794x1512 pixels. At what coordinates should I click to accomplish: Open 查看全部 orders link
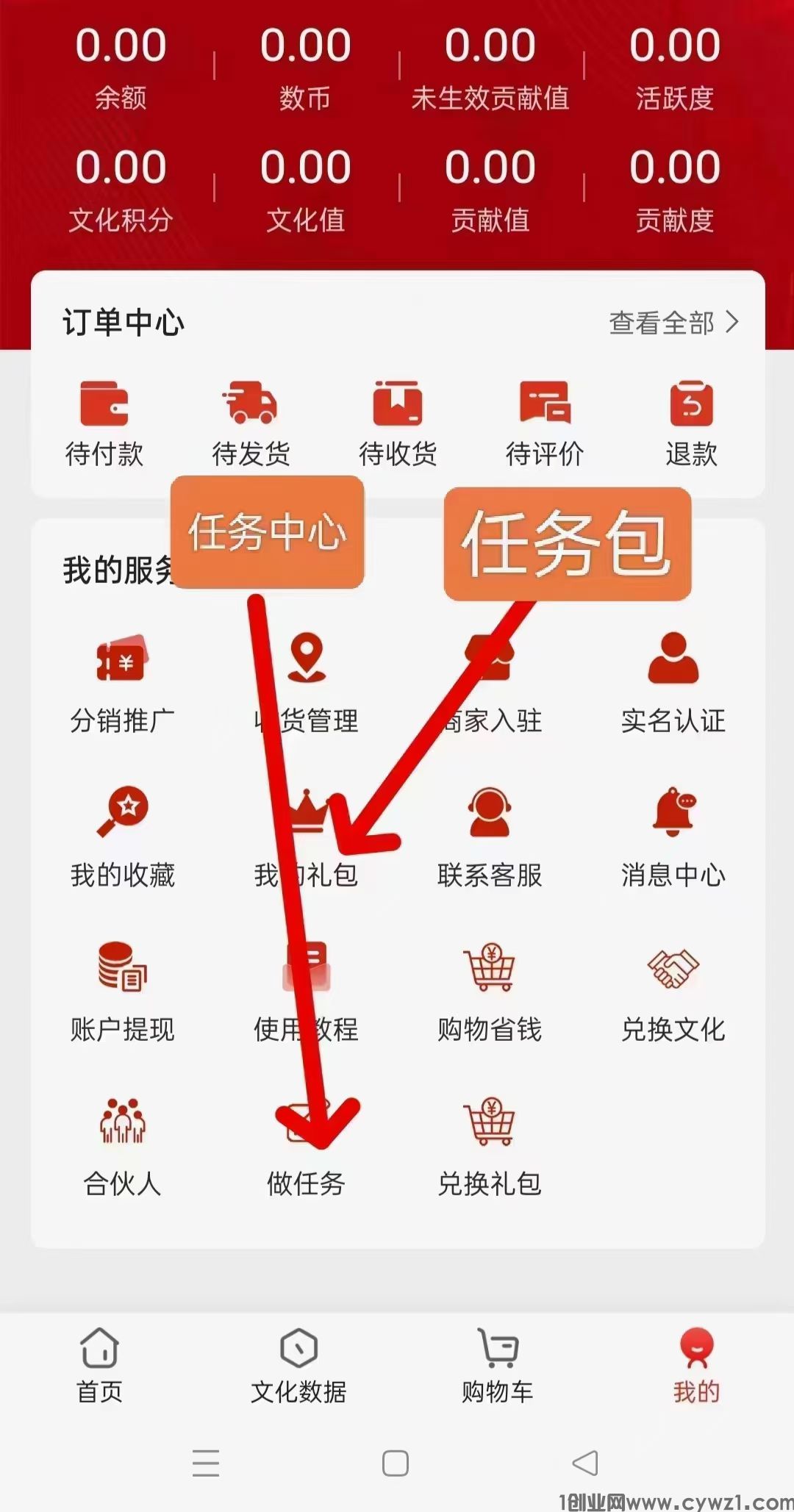[673, 323]
